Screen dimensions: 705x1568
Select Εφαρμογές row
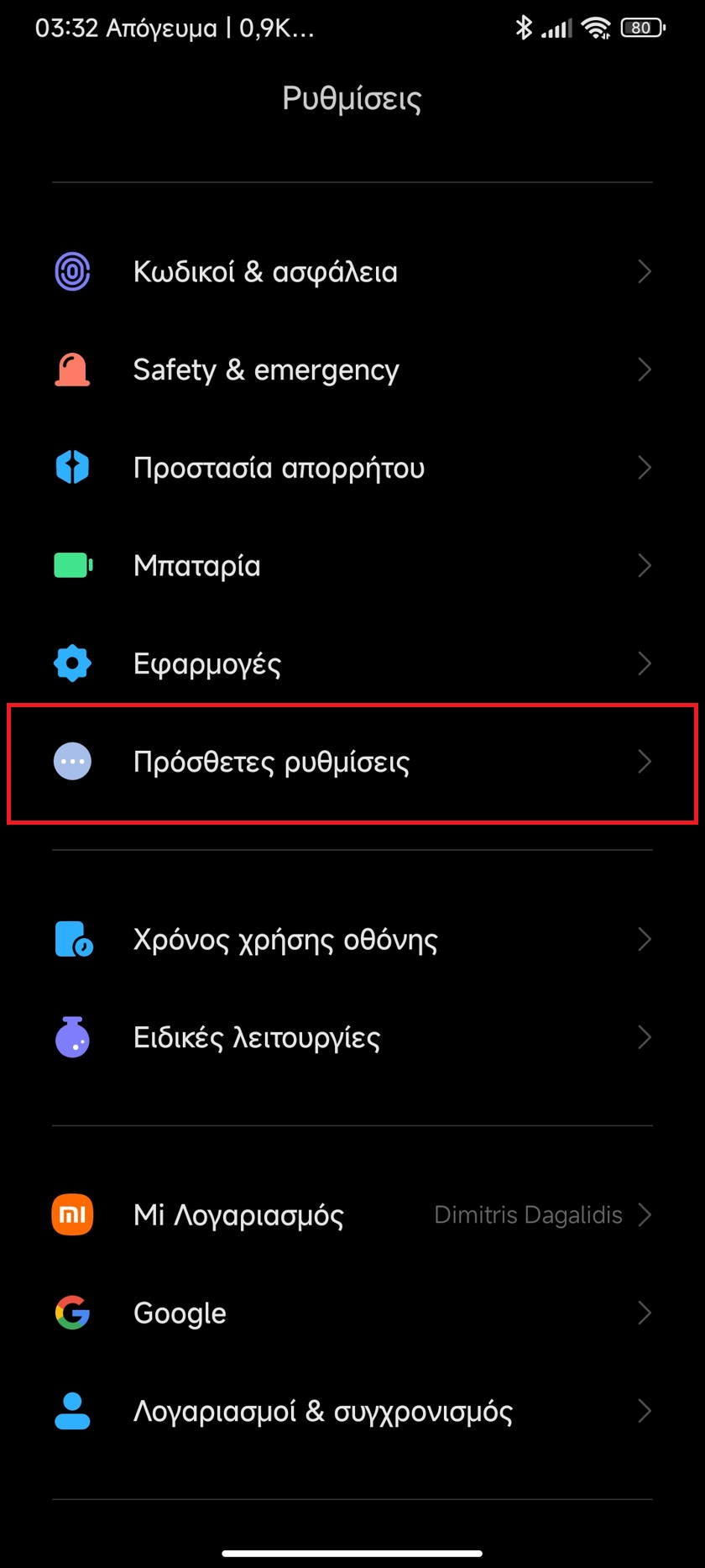(352, 663)
